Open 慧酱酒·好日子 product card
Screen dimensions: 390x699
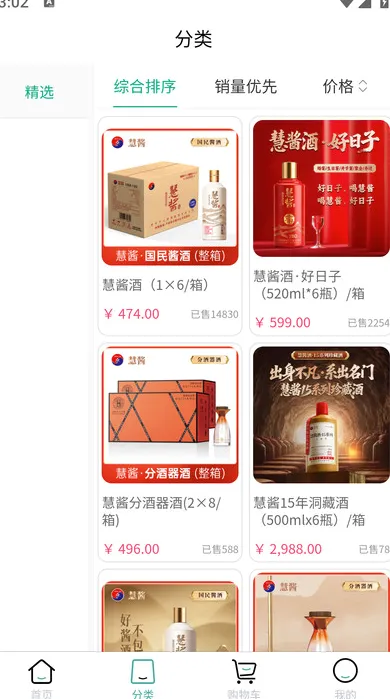pyautogui.click(x=320, y=226)
